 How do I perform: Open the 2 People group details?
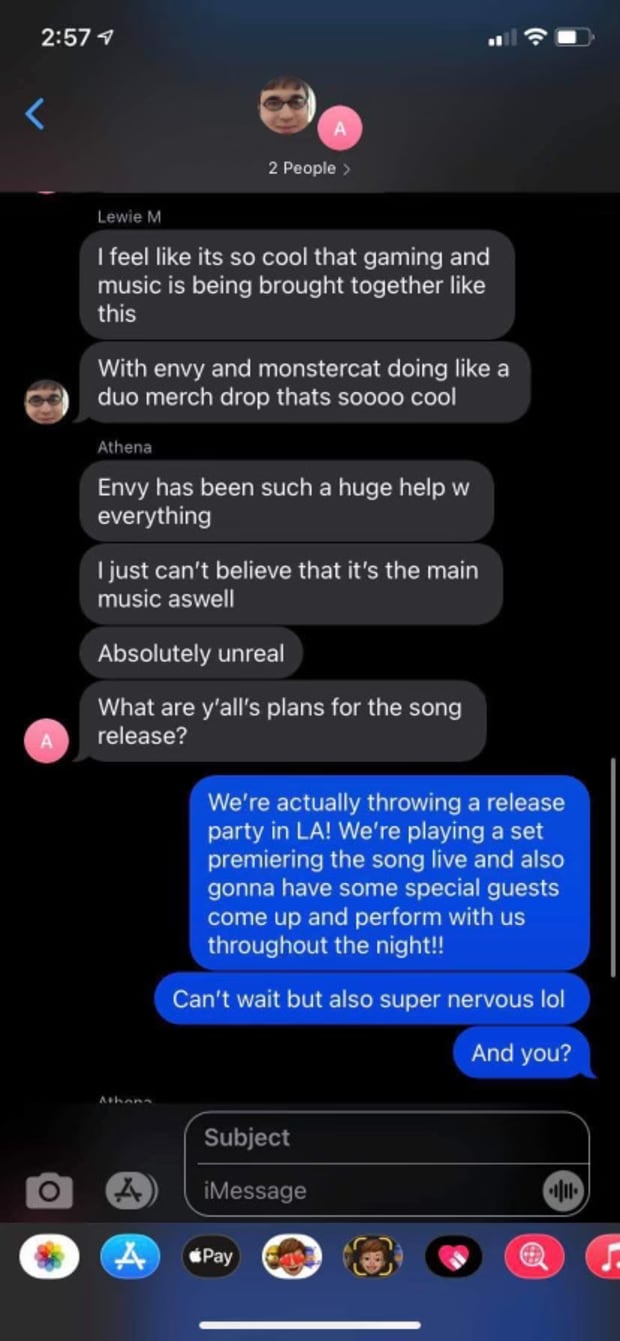point(309,168)
